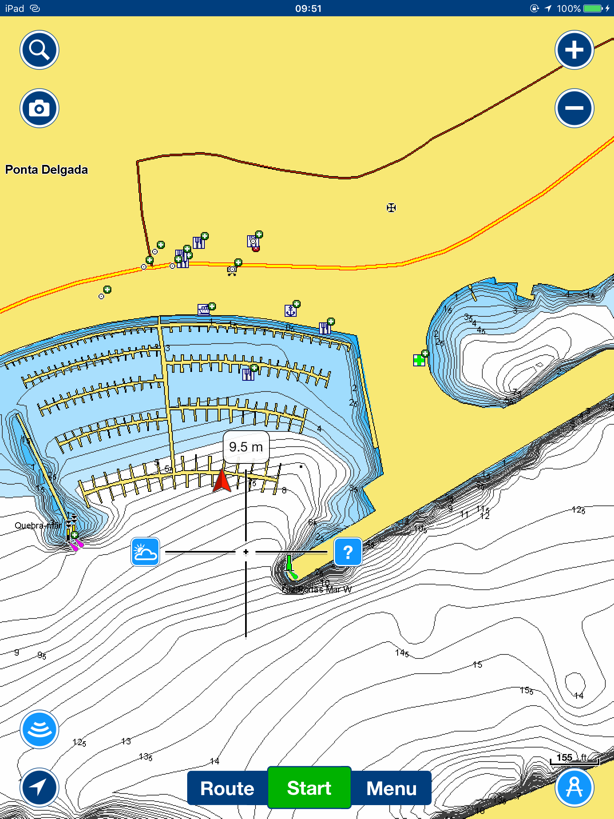Open the community profile button
614x819 pixels.
pos(574,787)
